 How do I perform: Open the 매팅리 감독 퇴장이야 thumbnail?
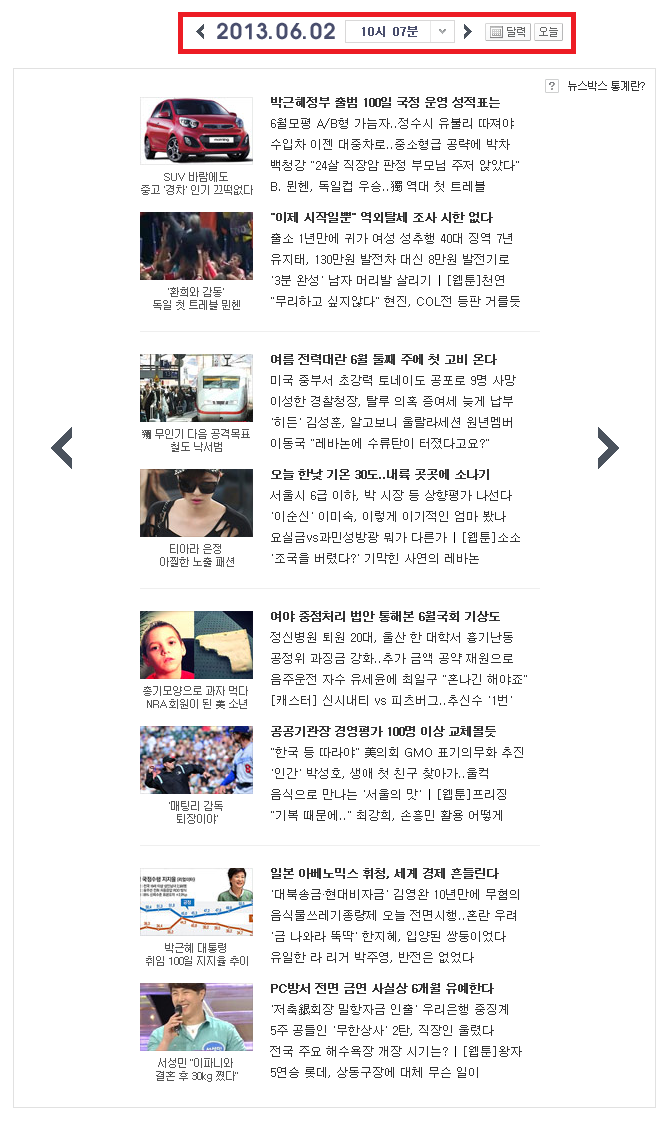pos(196,760)
